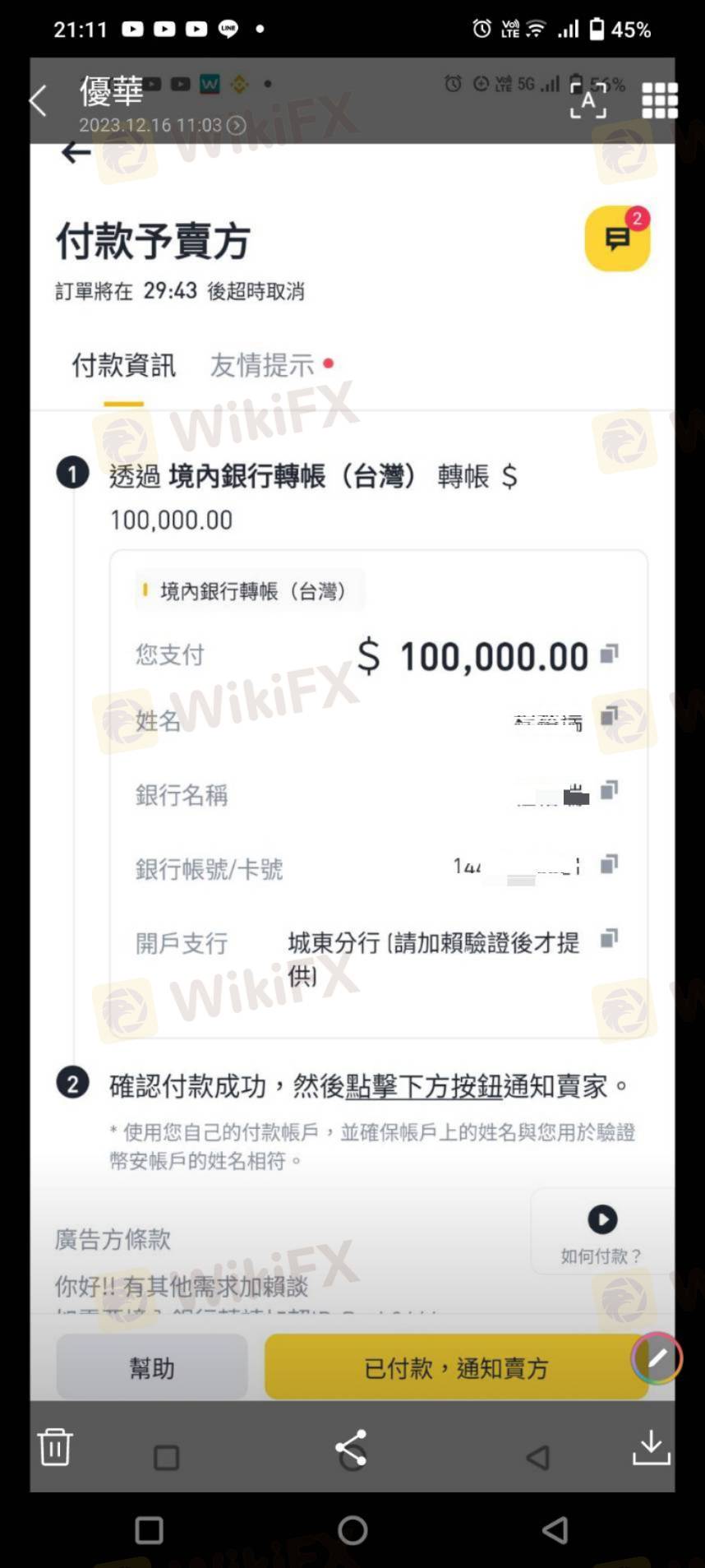705x1568 pixels.
Task: Edit the image with the pencil button
Action: [x=657, y=1358]
